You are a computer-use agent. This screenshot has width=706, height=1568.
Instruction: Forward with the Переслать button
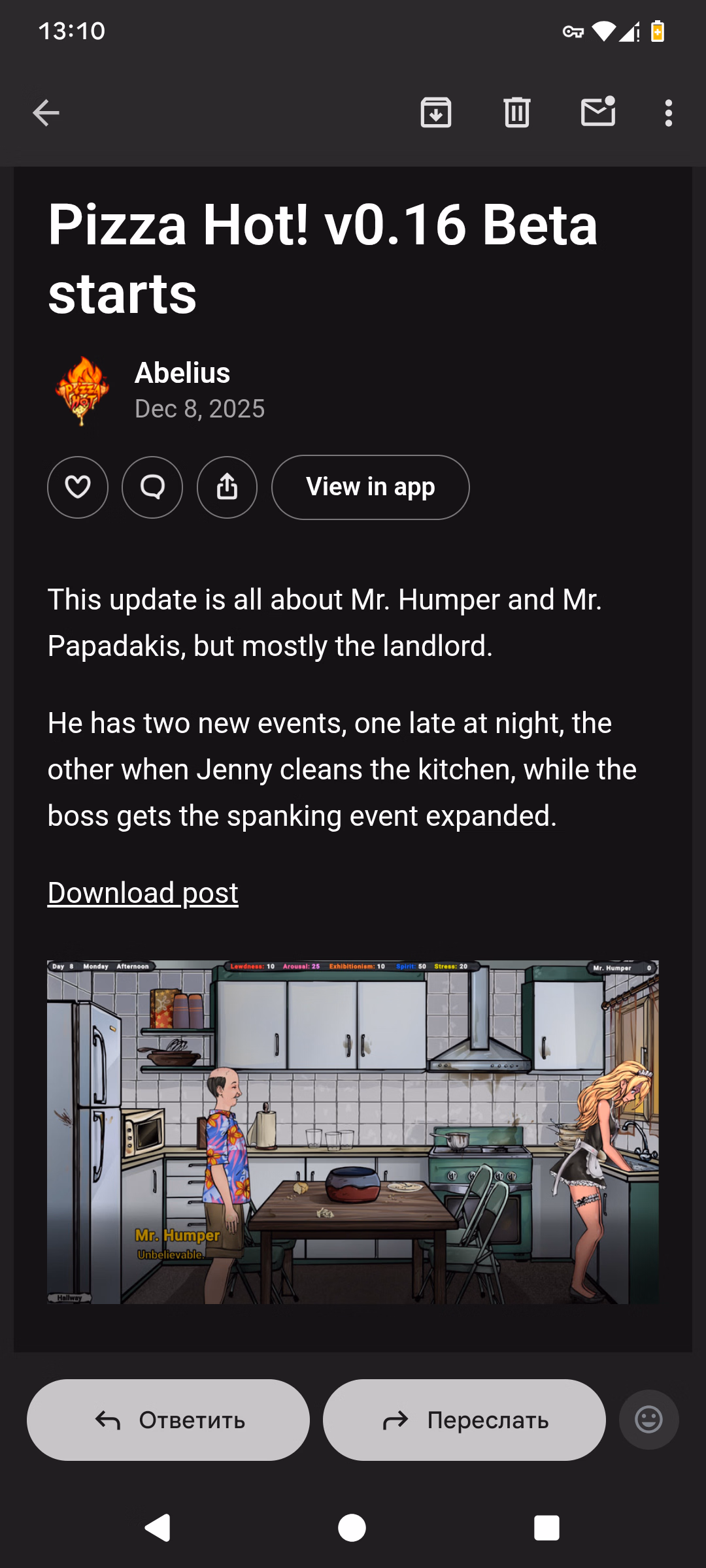coord(464,1420)
